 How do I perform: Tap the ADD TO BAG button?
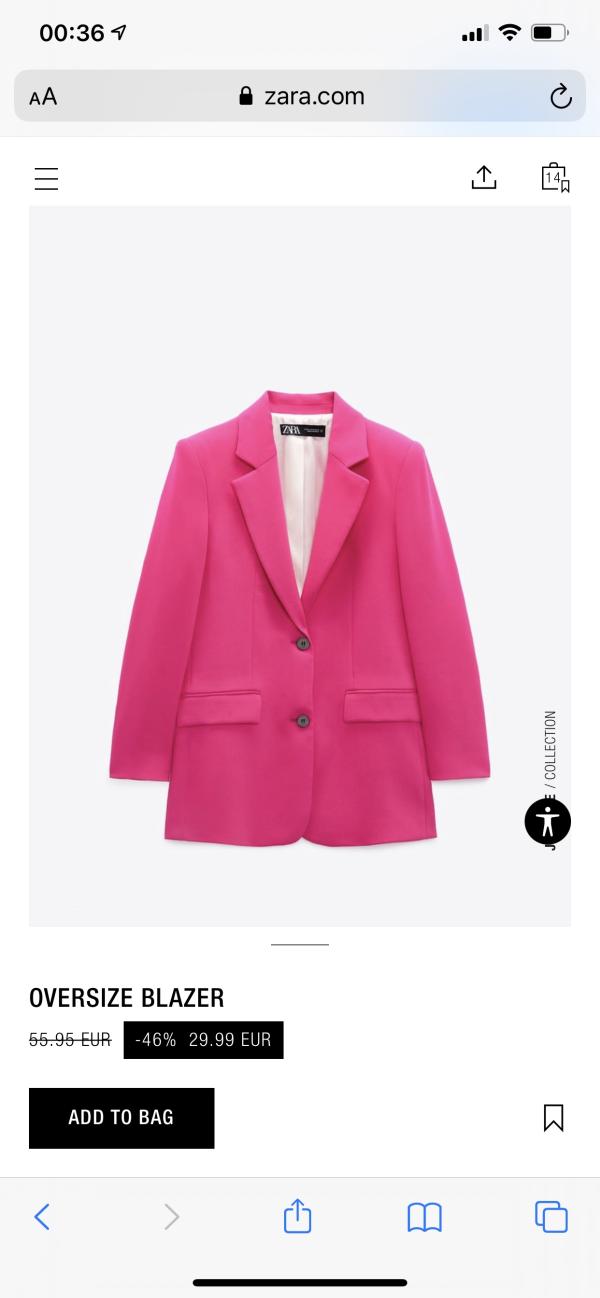[121, 1117]
